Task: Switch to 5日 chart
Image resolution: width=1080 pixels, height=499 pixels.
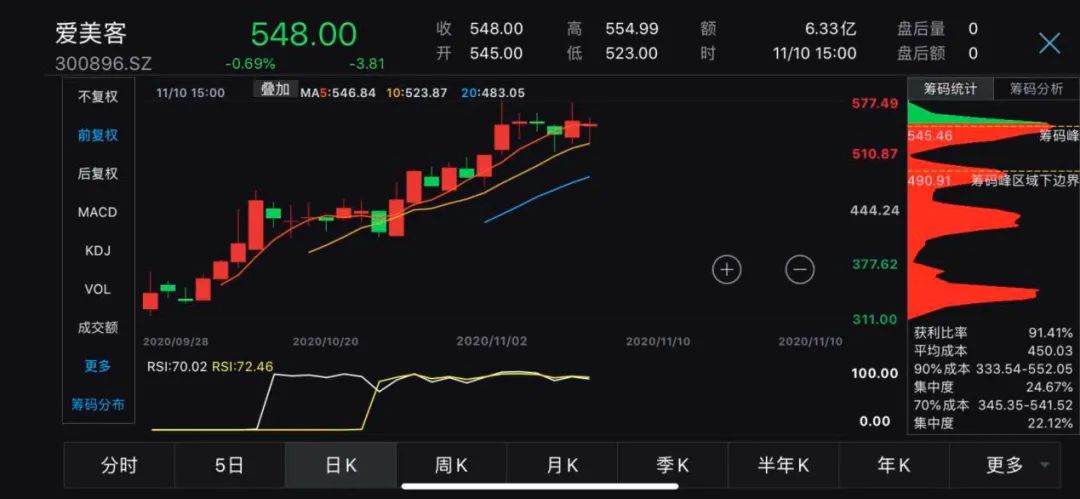Action: pyautogui.click(x=229, y=465)
